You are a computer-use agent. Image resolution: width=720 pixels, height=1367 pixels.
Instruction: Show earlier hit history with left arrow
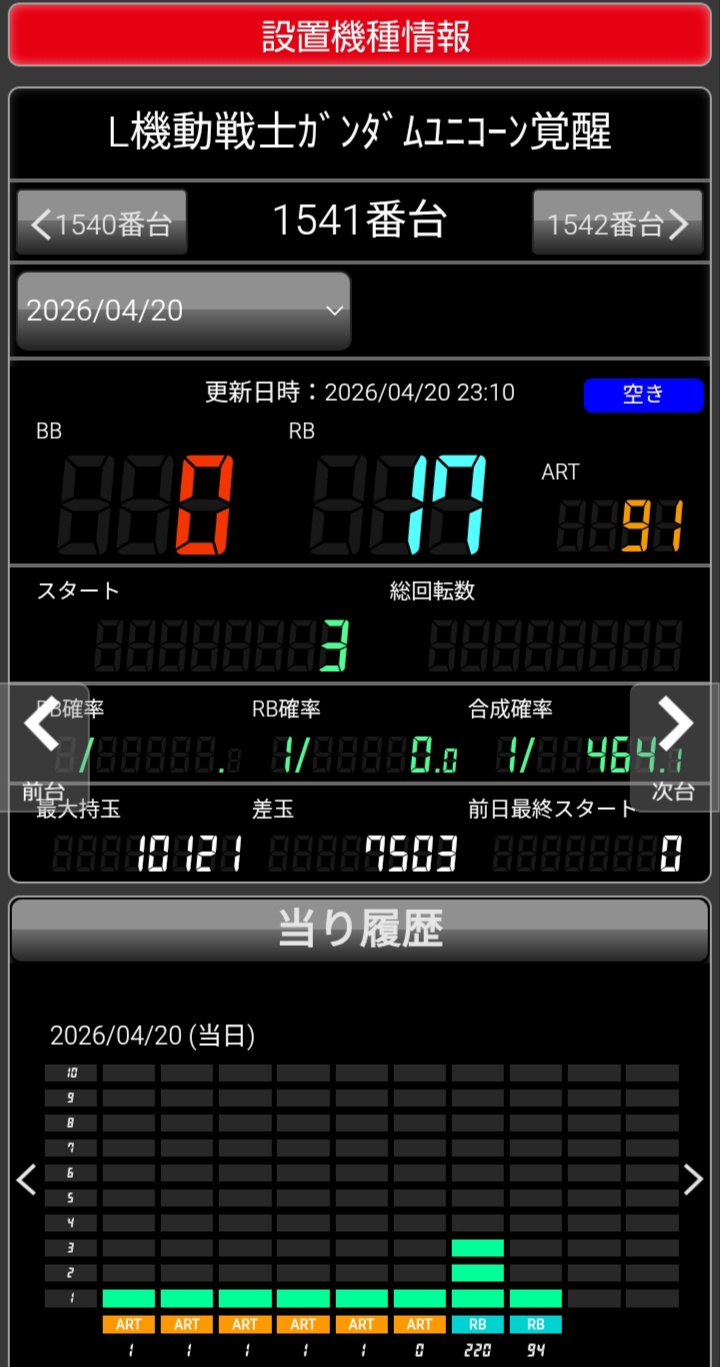pos(27,1180)
